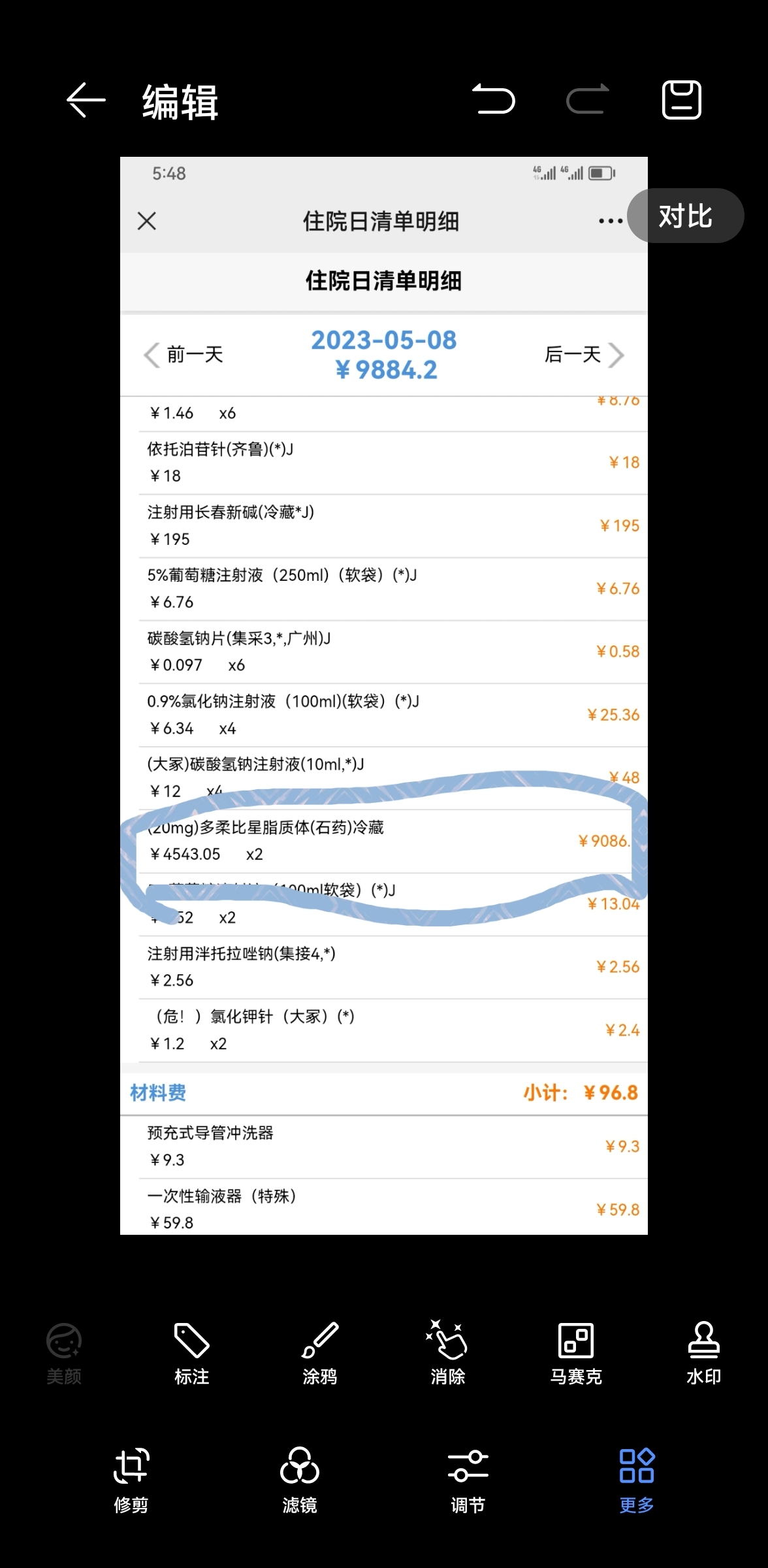Image resolution: width=768 pixels, height=1568 pixels.
Task: Go back from the 编辑 screen
Action: click(x=86, y=101)
